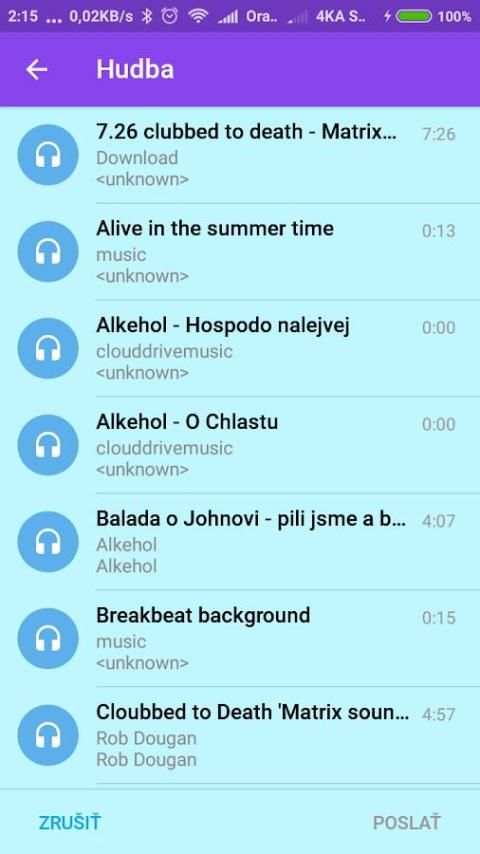This screenshot has width=480, height=854.
Task: Select Breakbeat background track
Action: tap(240, 638)
